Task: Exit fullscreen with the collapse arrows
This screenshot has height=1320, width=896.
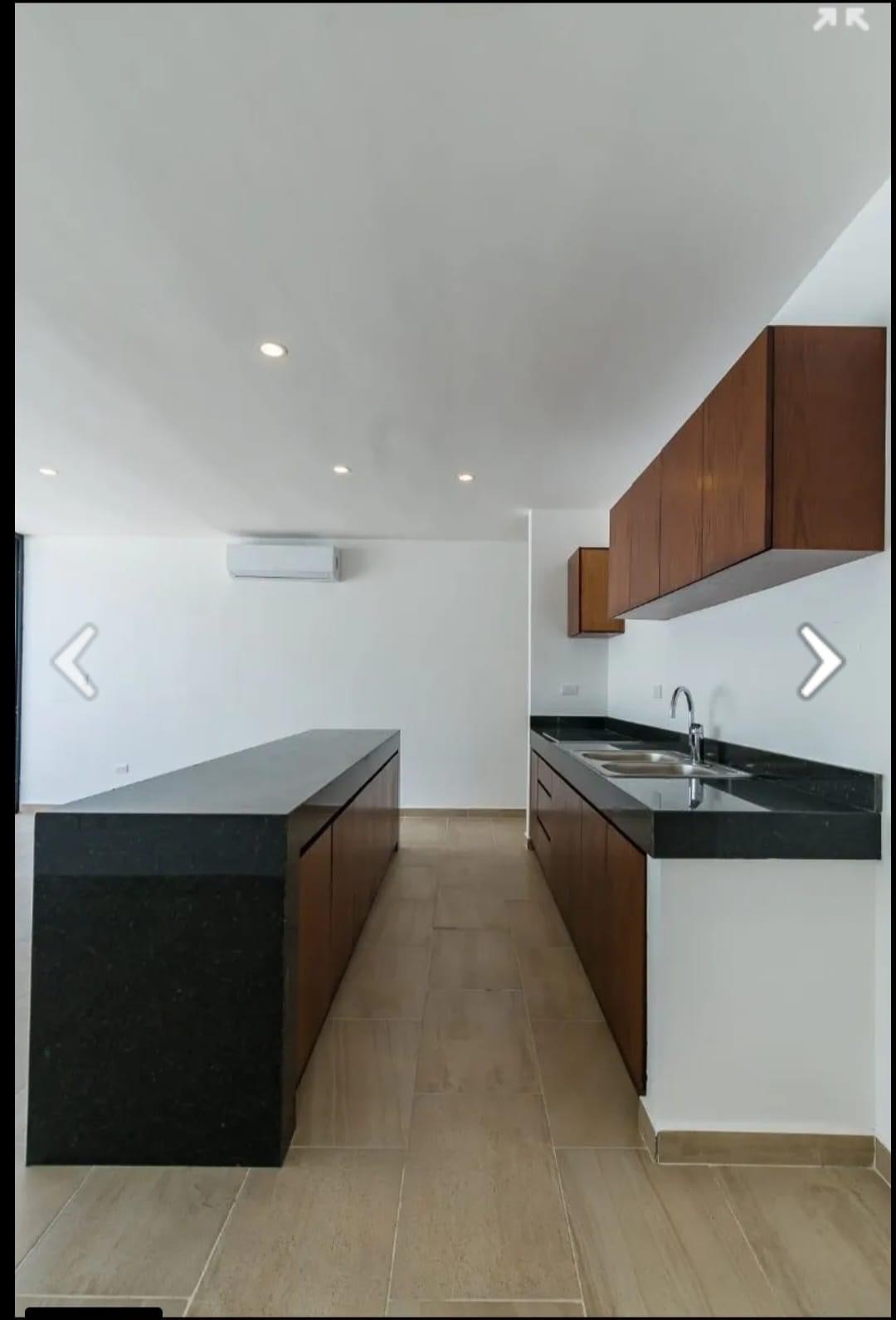Action: tap(841, 19)
